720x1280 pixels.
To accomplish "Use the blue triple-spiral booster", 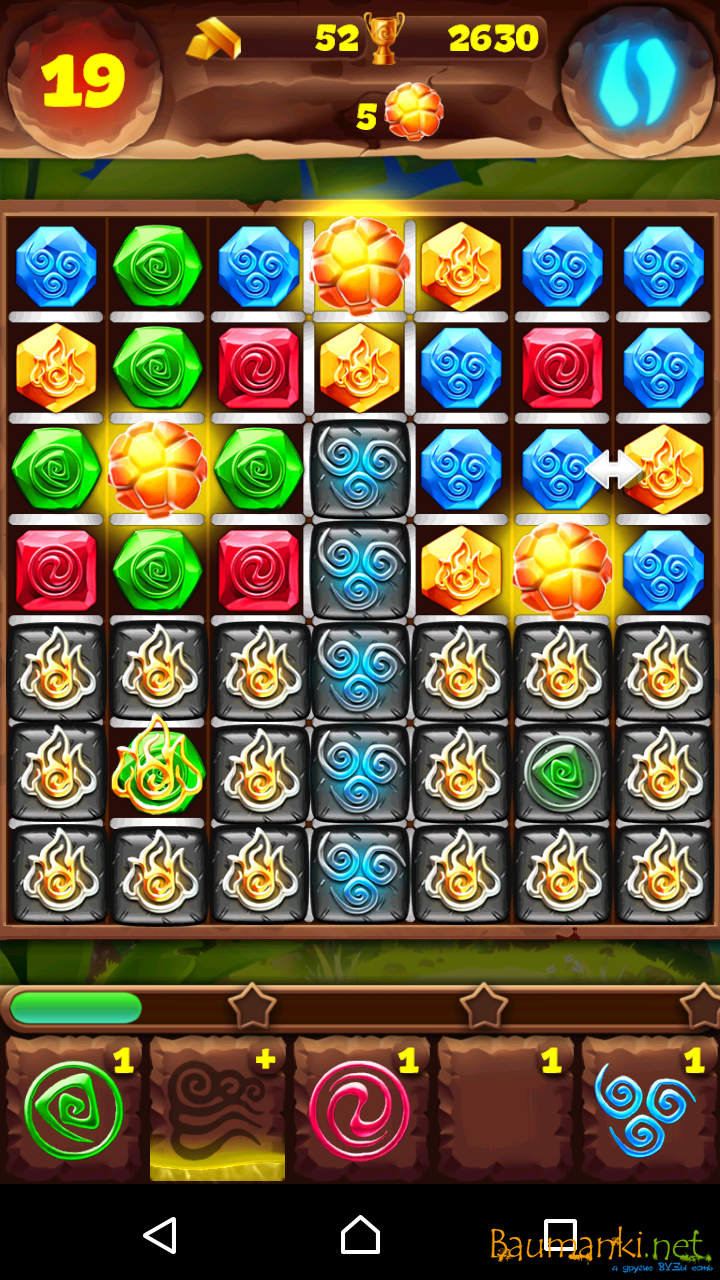I will click(647, 1110).
